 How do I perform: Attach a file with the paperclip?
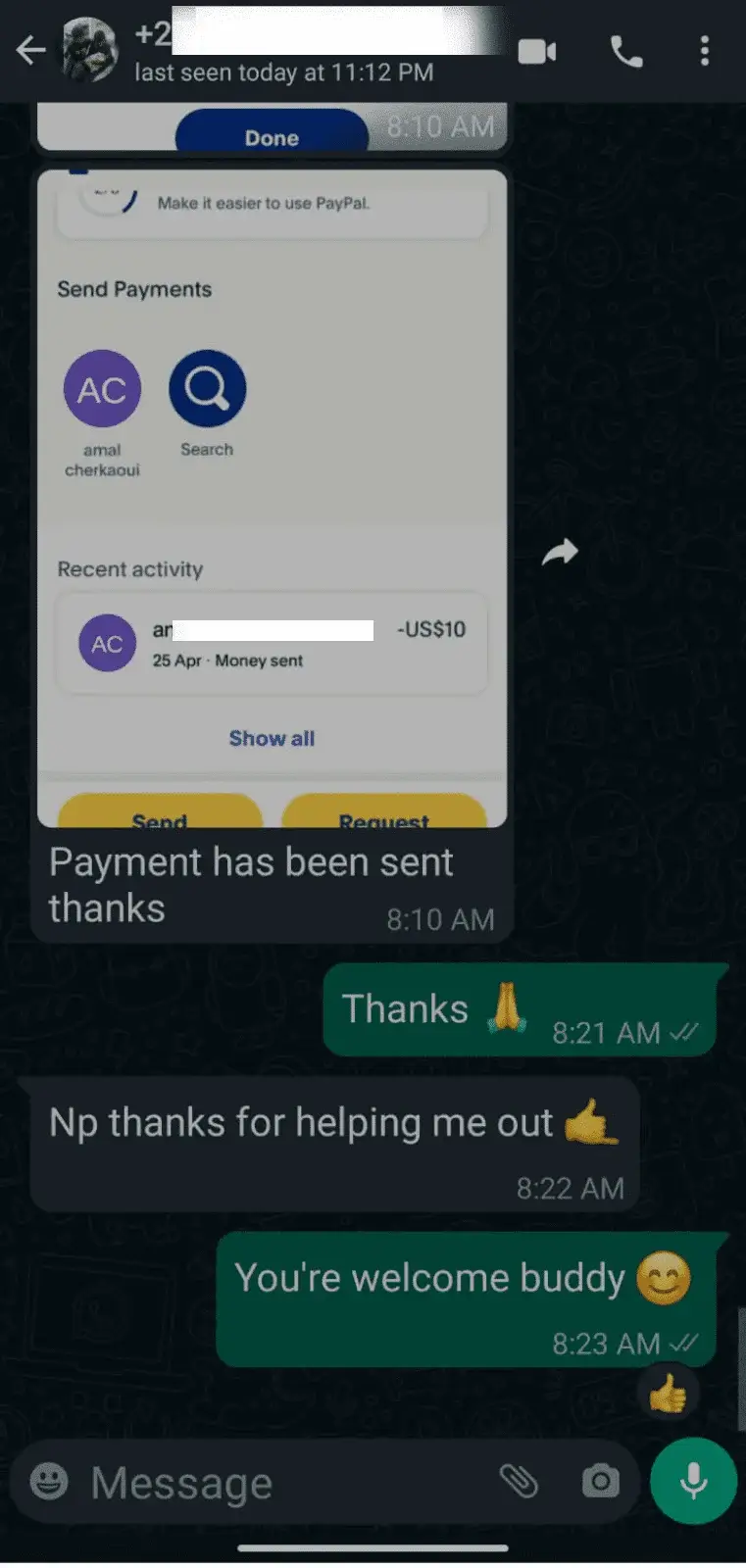(519, 1481)
